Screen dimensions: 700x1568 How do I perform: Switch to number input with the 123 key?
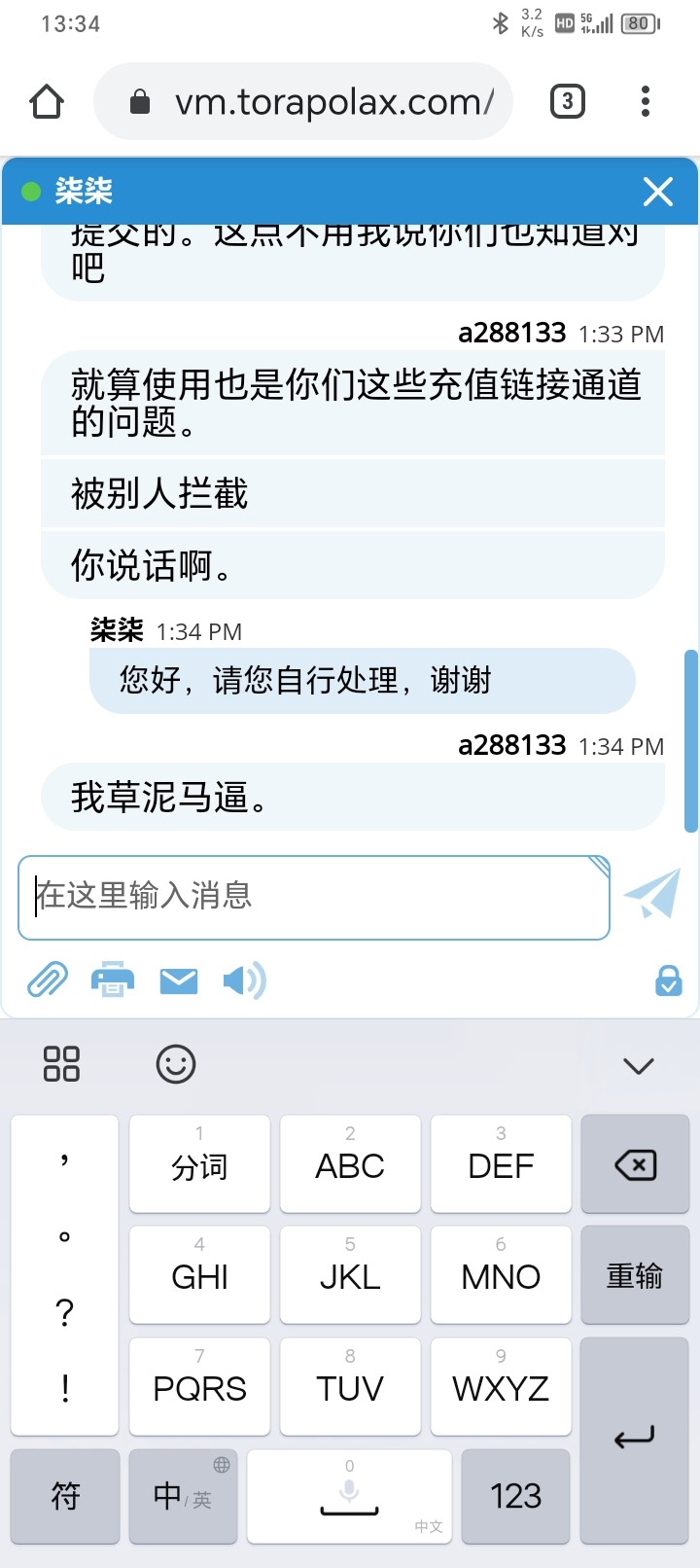coord(515,1496)
